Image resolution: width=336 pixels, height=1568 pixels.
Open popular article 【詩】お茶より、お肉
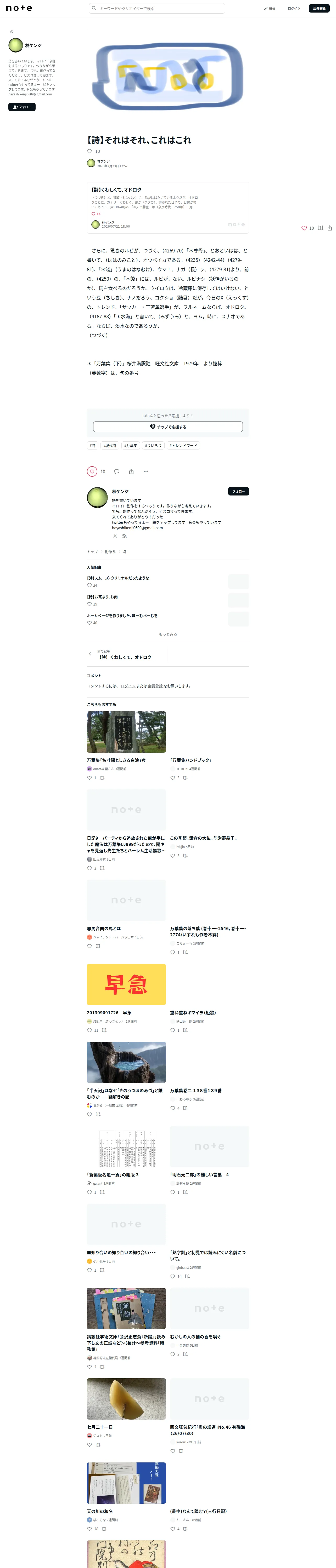(x=102, y=597)
